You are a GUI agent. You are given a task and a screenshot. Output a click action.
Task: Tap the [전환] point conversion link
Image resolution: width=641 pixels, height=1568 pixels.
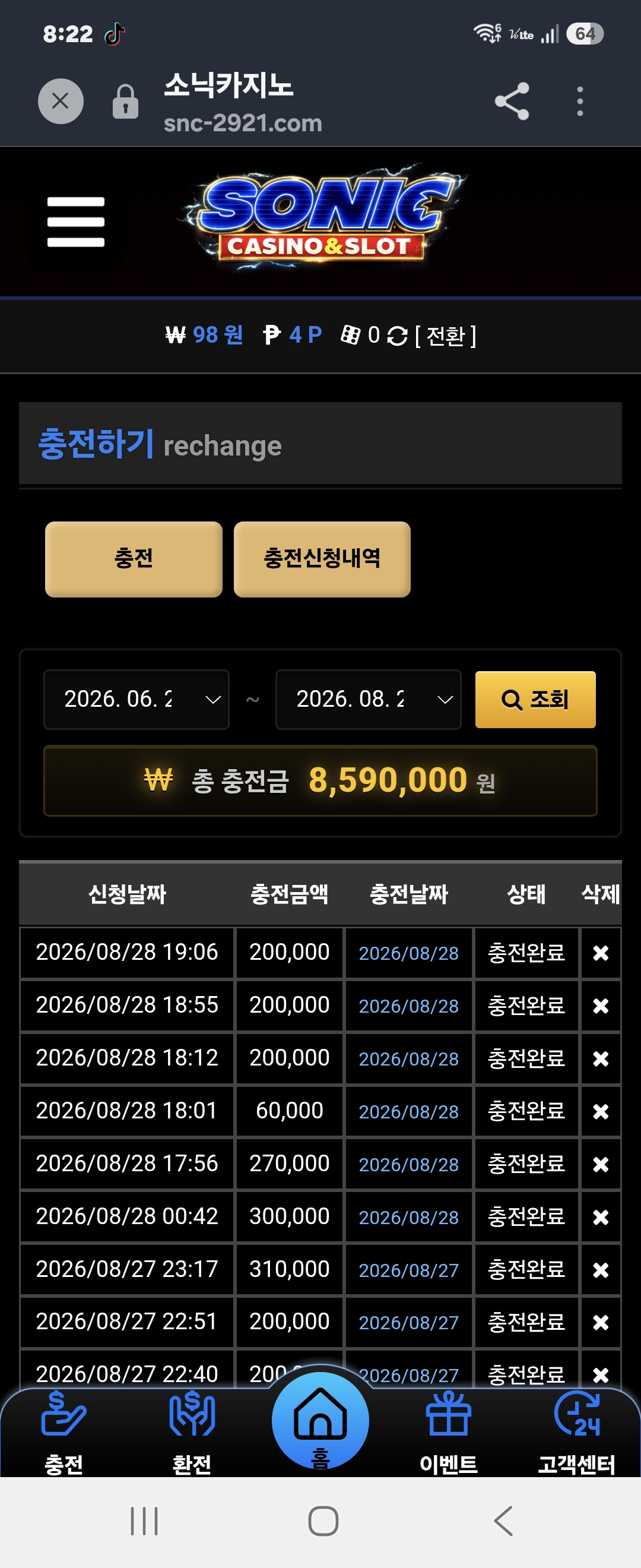click(x=445, y=336)
